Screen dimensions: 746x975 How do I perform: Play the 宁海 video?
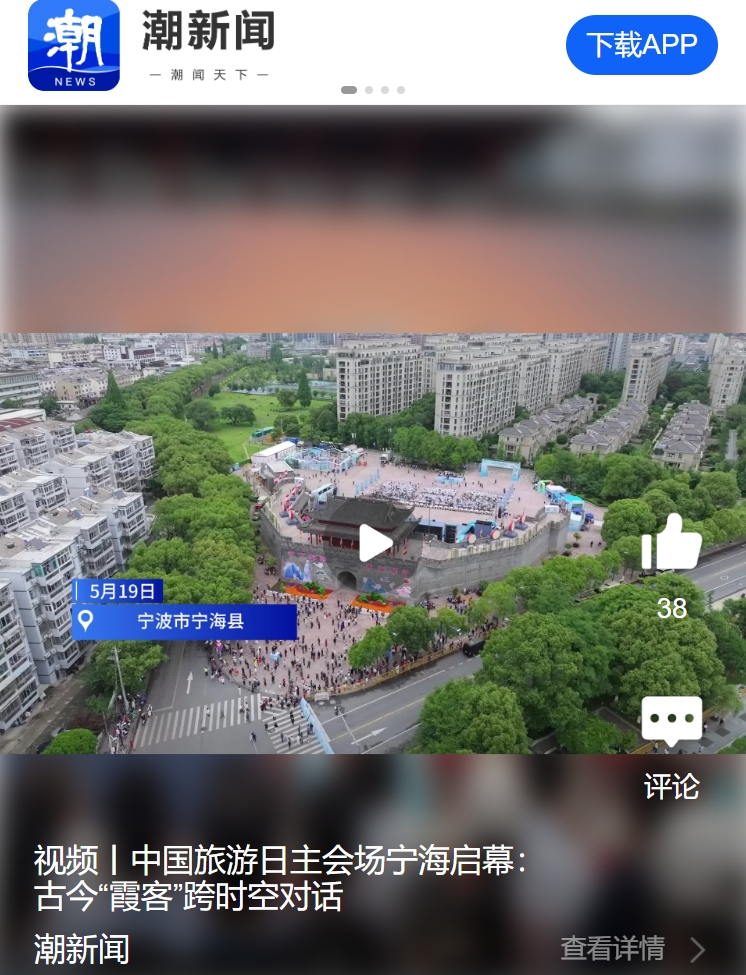tap(374, 543)
